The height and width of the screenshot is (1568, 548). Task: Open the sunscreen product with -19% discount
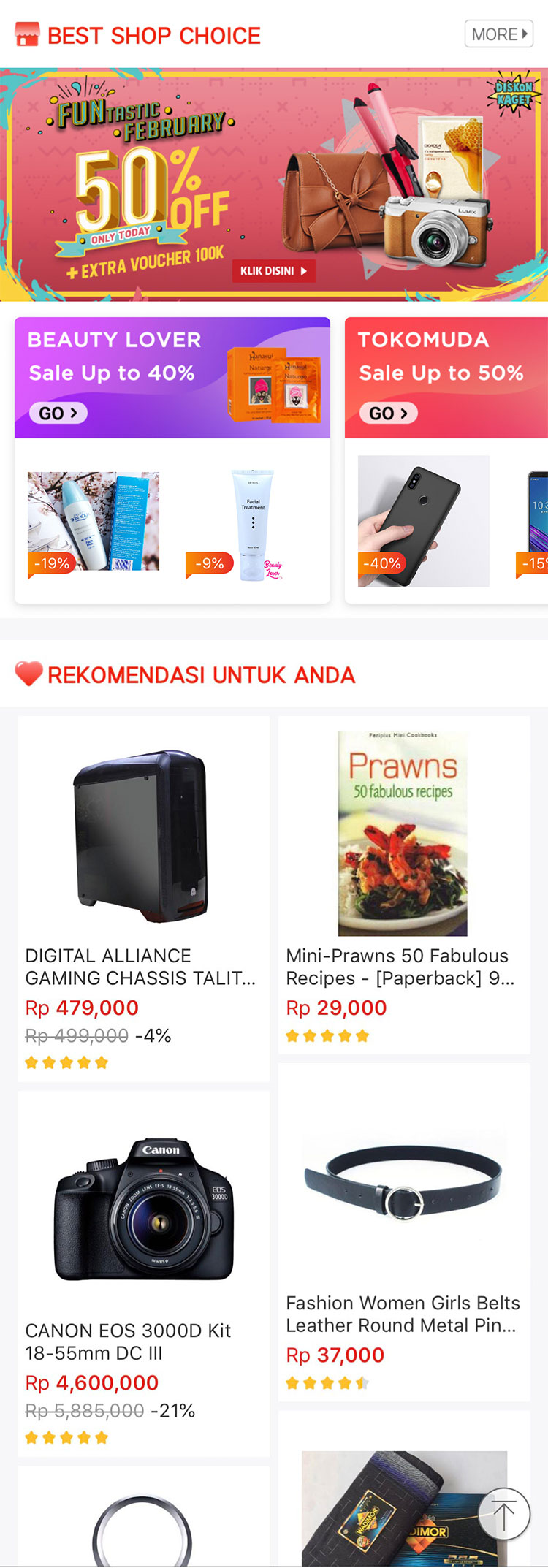[x=94, y=521]
